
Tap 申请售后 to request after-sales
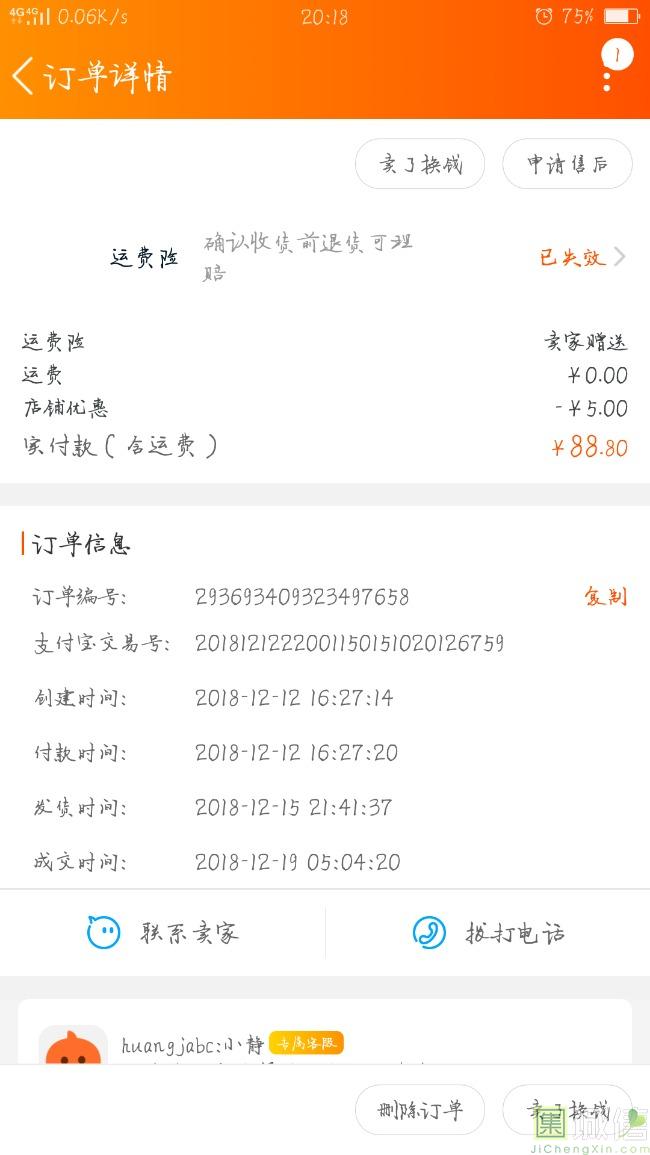pos(567,164)
